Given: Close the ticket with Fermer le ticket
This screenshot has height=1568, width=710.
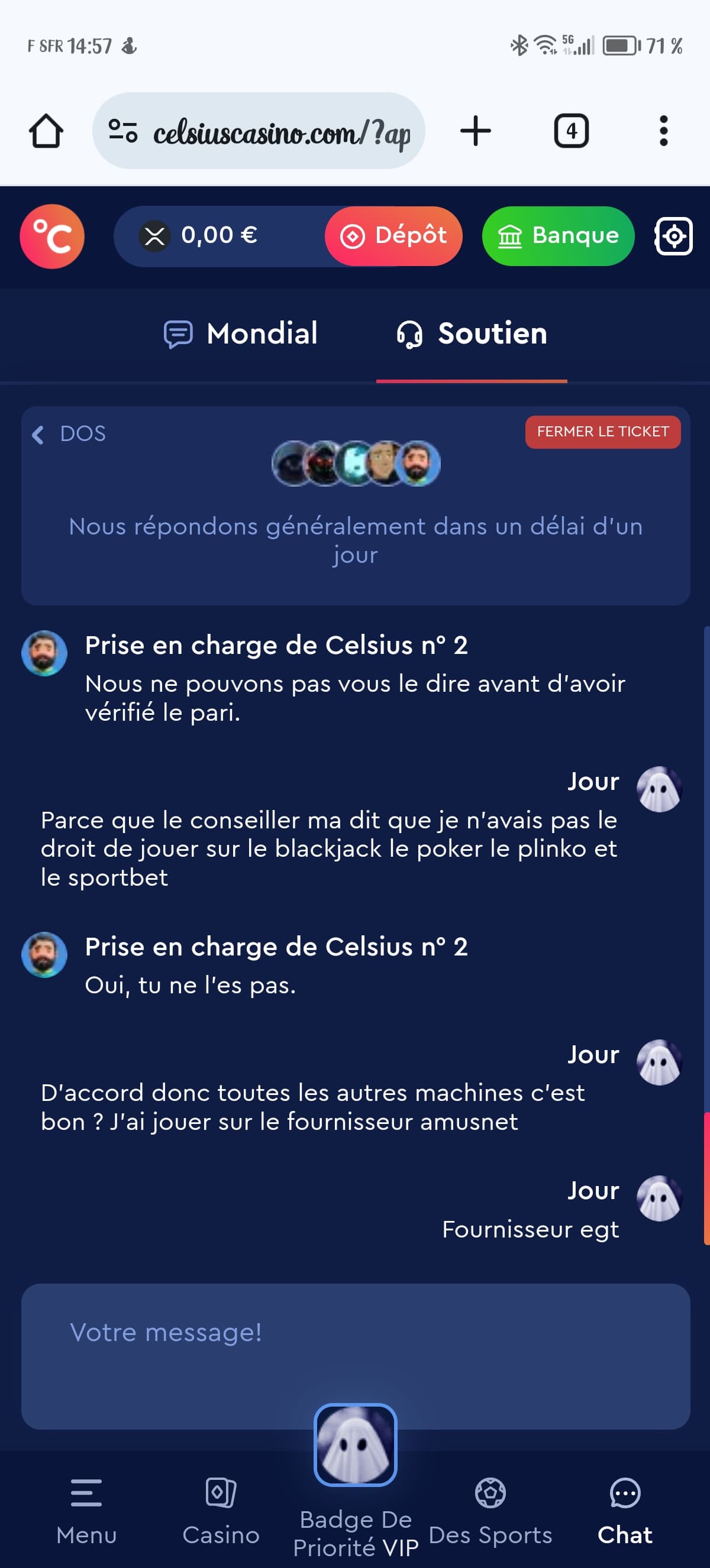Looking at the screenshot, I should 603,432.
